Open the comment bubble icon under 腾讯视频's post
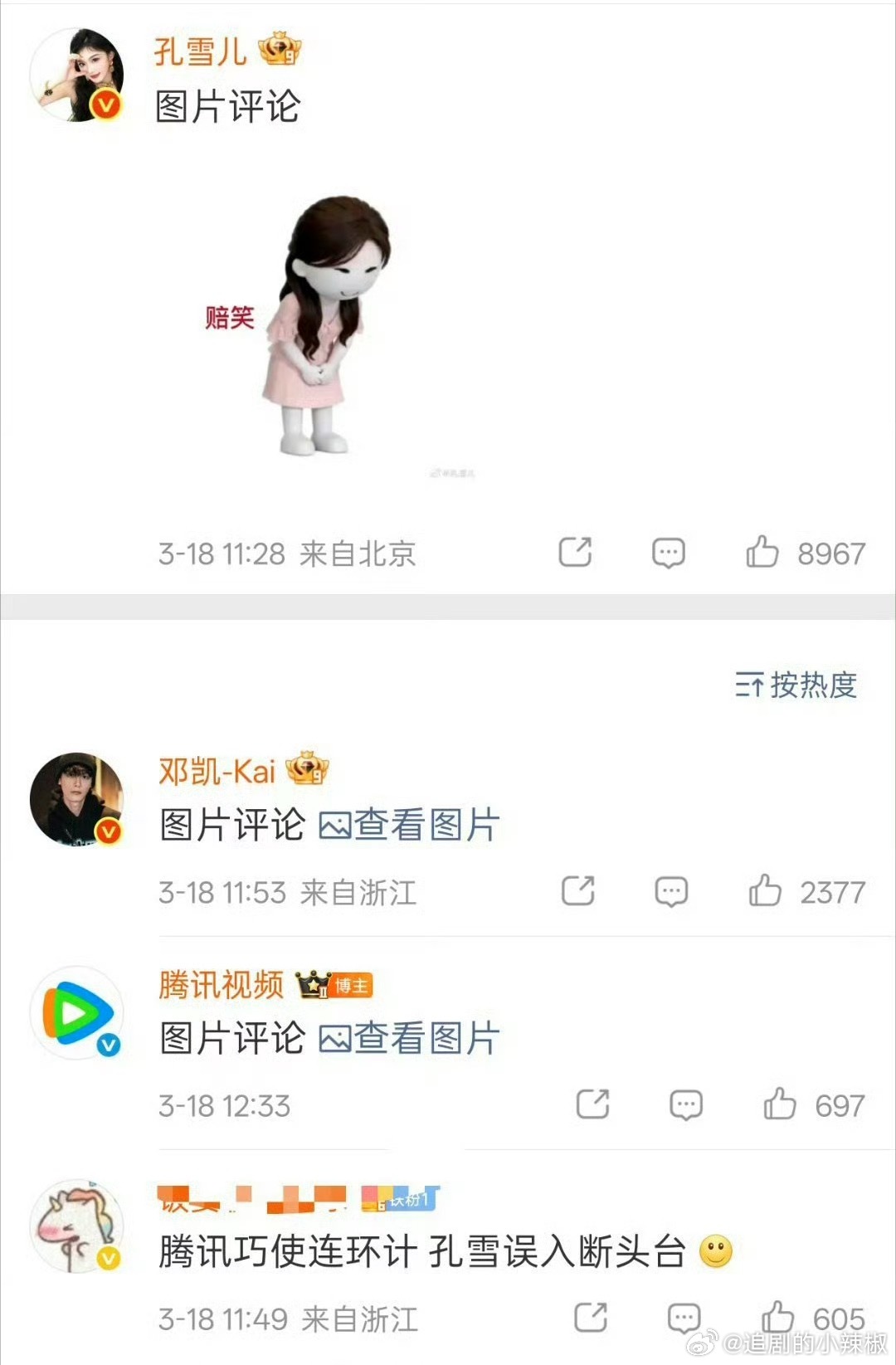Image resolution: width=896 pixels, height=1365 pixels. (685, 1104)
